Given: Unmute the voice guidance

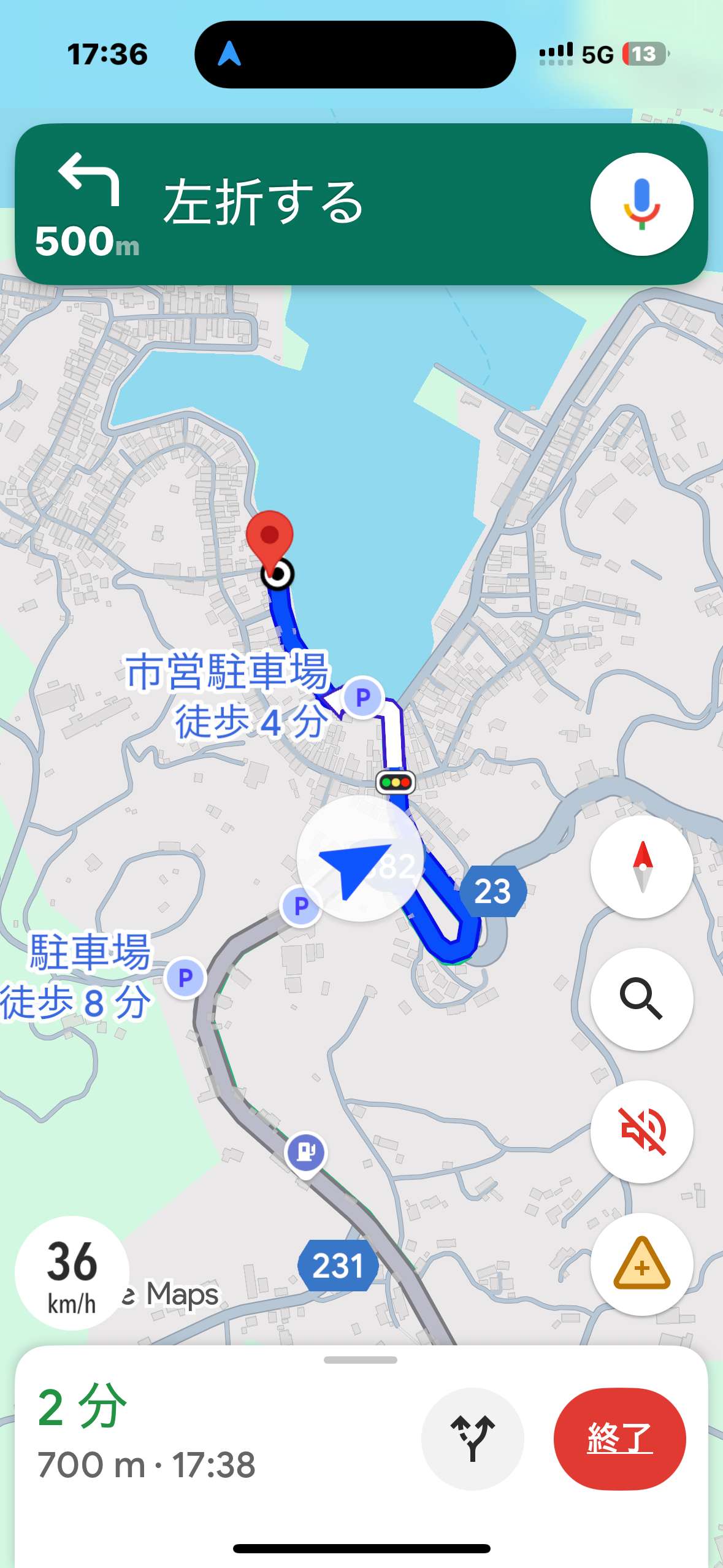Looking at the screenshot, I should click(641, 1131).
